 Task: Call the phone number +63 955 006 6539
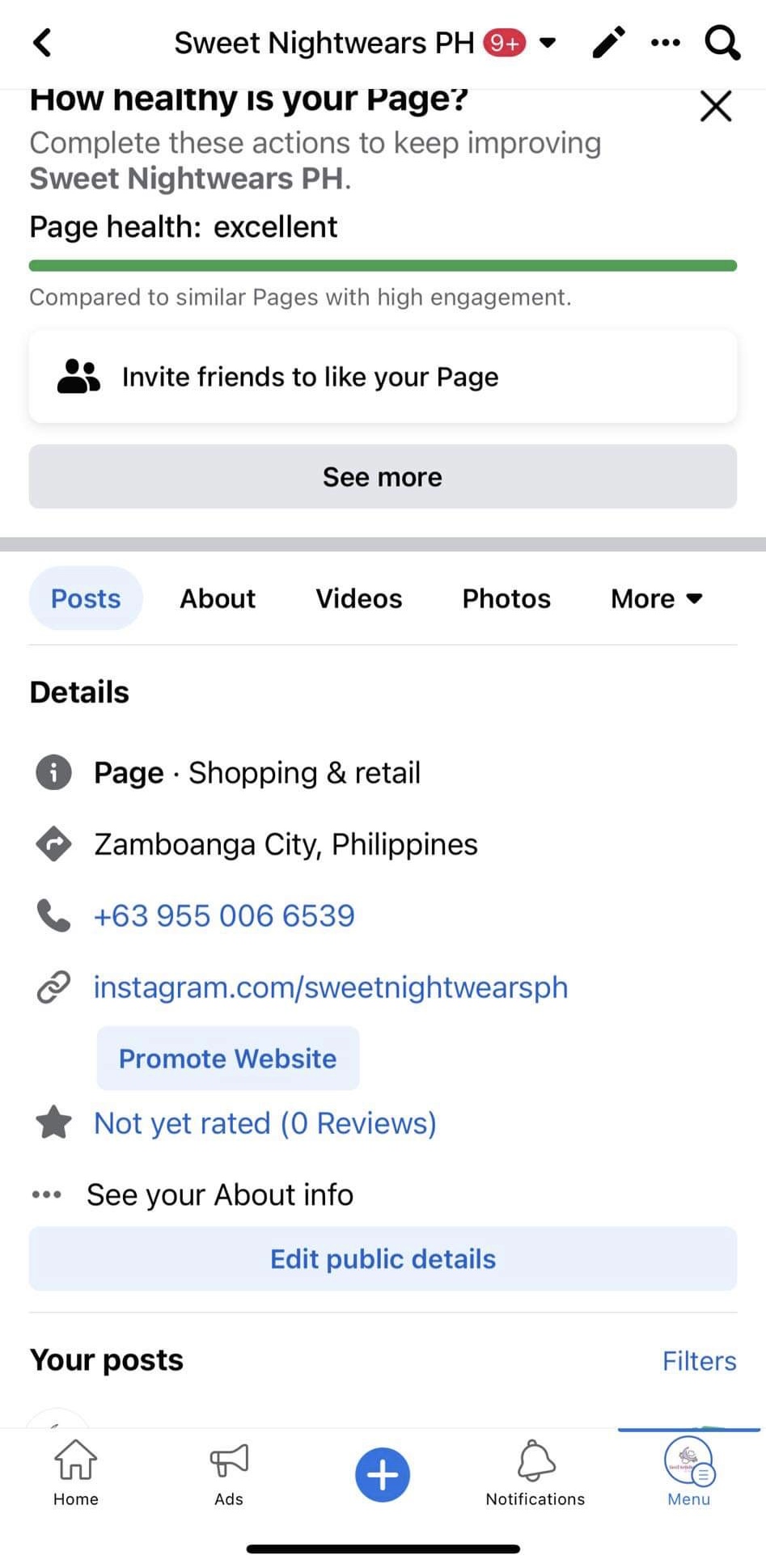[x=224, y=915]
